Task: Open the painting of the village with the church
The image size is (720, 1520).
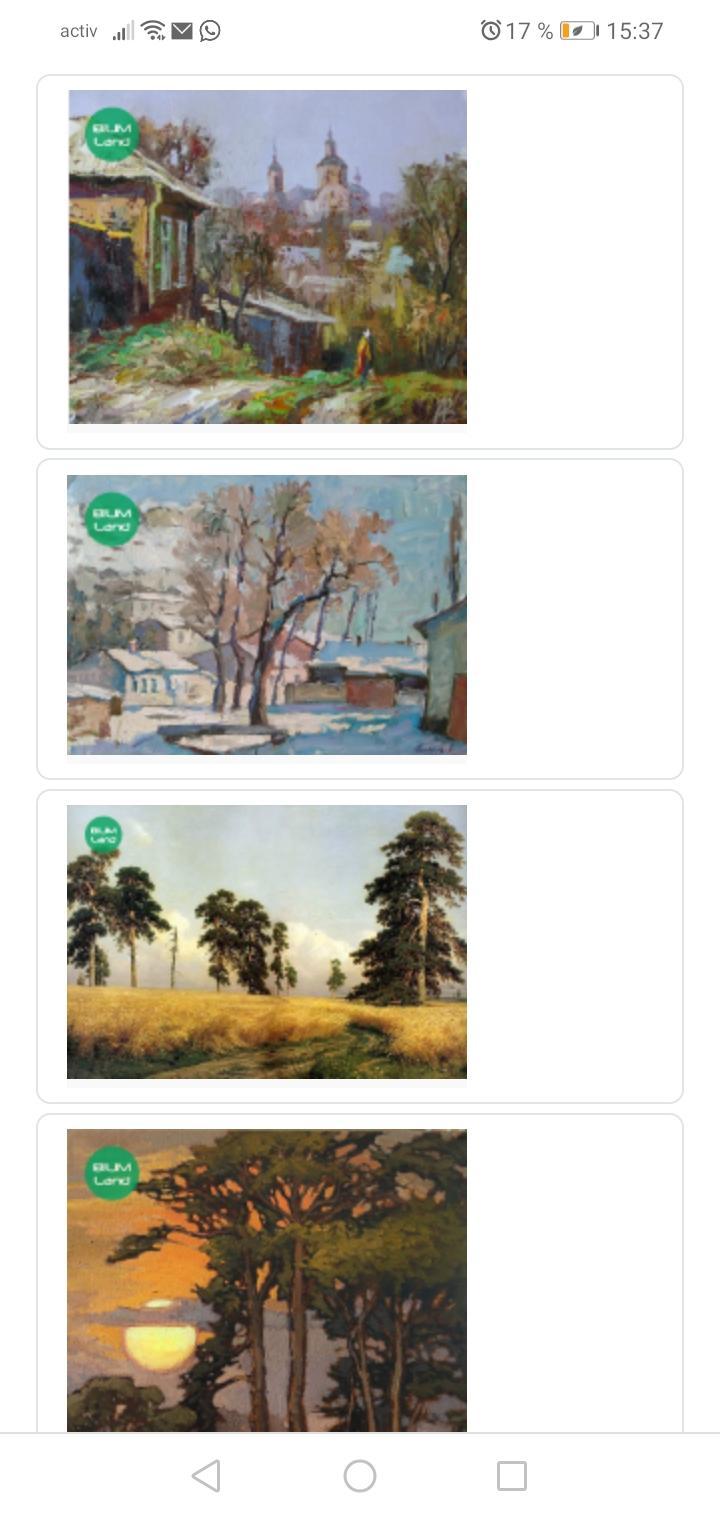Action: [x=267, y=257]
